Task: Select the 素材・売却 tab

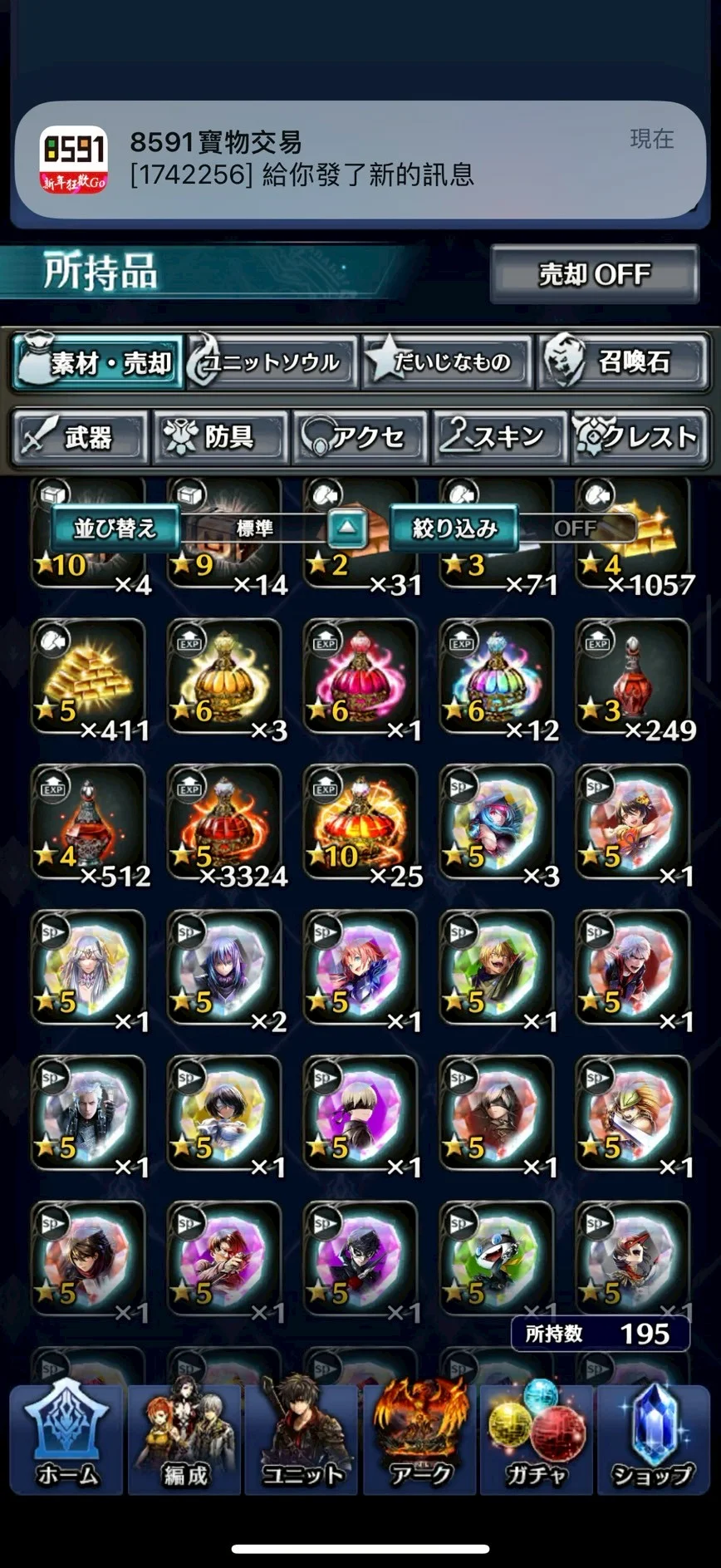Action: coord(97,362)
